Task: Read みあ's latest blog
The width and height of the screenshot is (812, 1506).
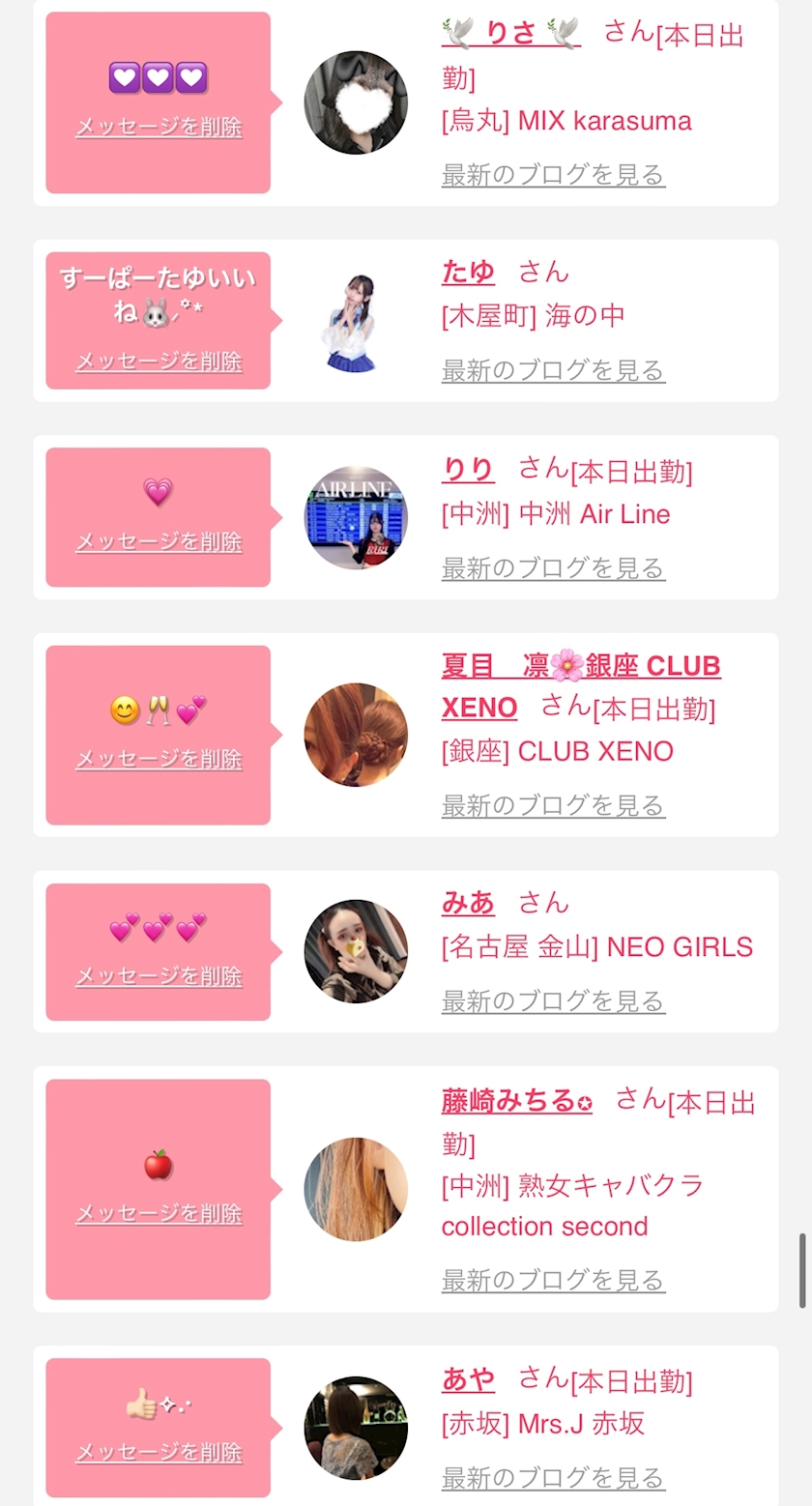Action: [x=553, y=1001]
